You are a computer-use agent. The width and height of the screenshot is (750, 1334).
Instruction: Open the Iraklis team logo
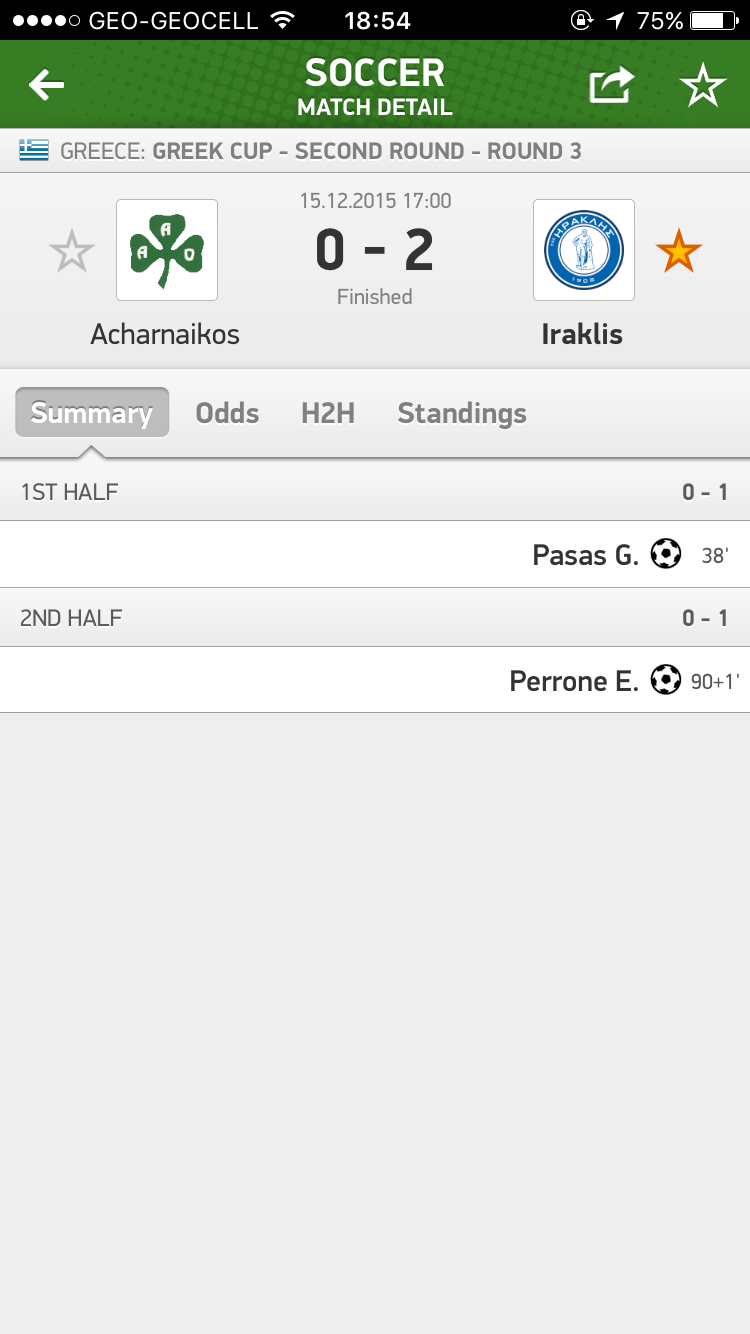[x=584, y=250]
